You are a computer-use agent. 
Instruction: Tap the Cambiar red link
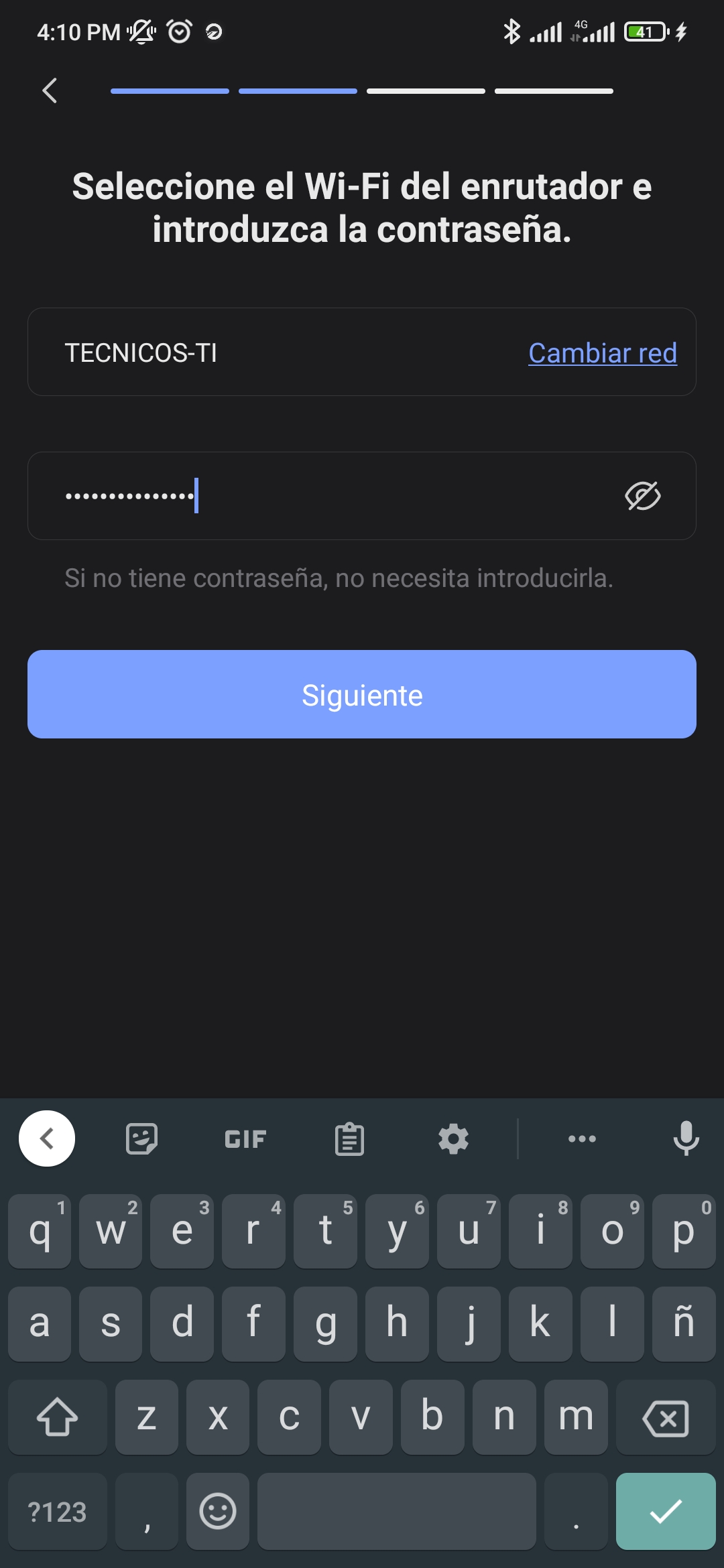click(602, 353)
